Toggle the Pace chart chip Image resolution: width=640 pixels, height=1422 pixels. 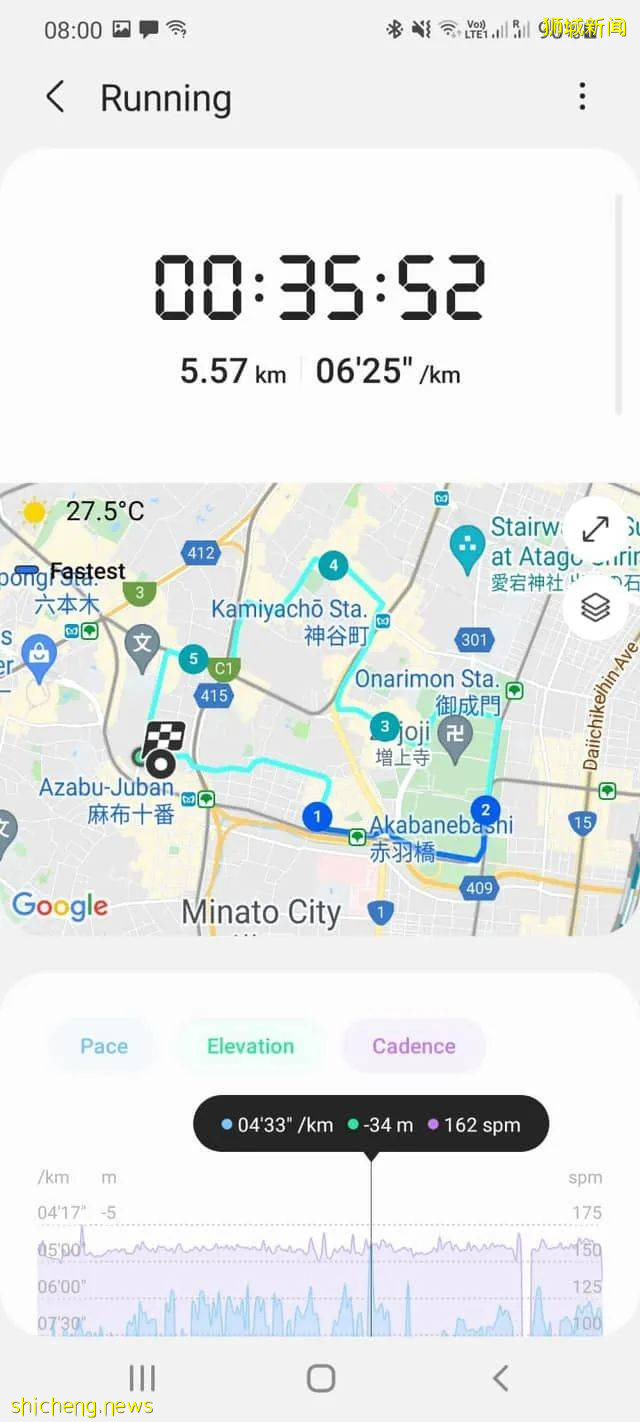(103, 1046)
